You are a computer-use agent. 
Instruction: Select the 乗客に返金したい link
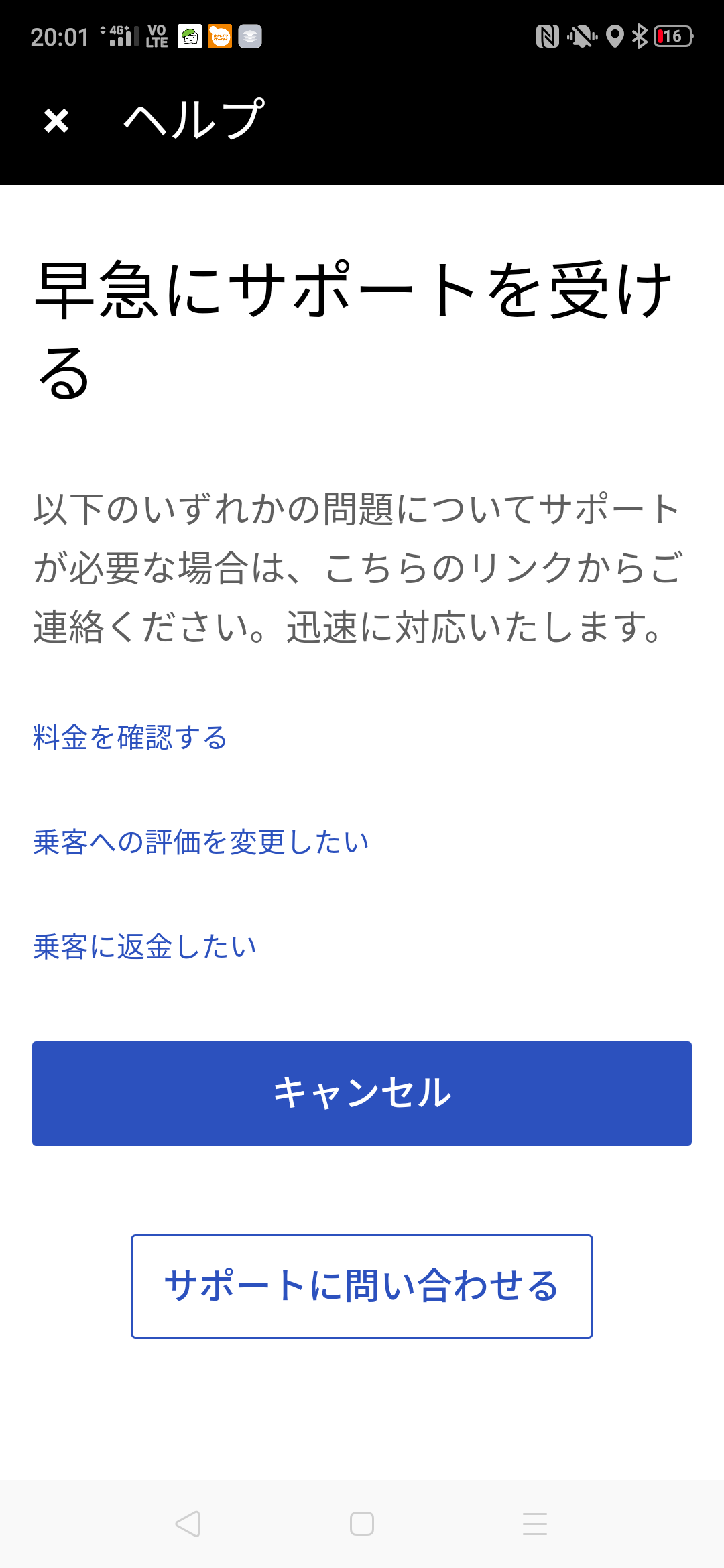click(145, 946)
